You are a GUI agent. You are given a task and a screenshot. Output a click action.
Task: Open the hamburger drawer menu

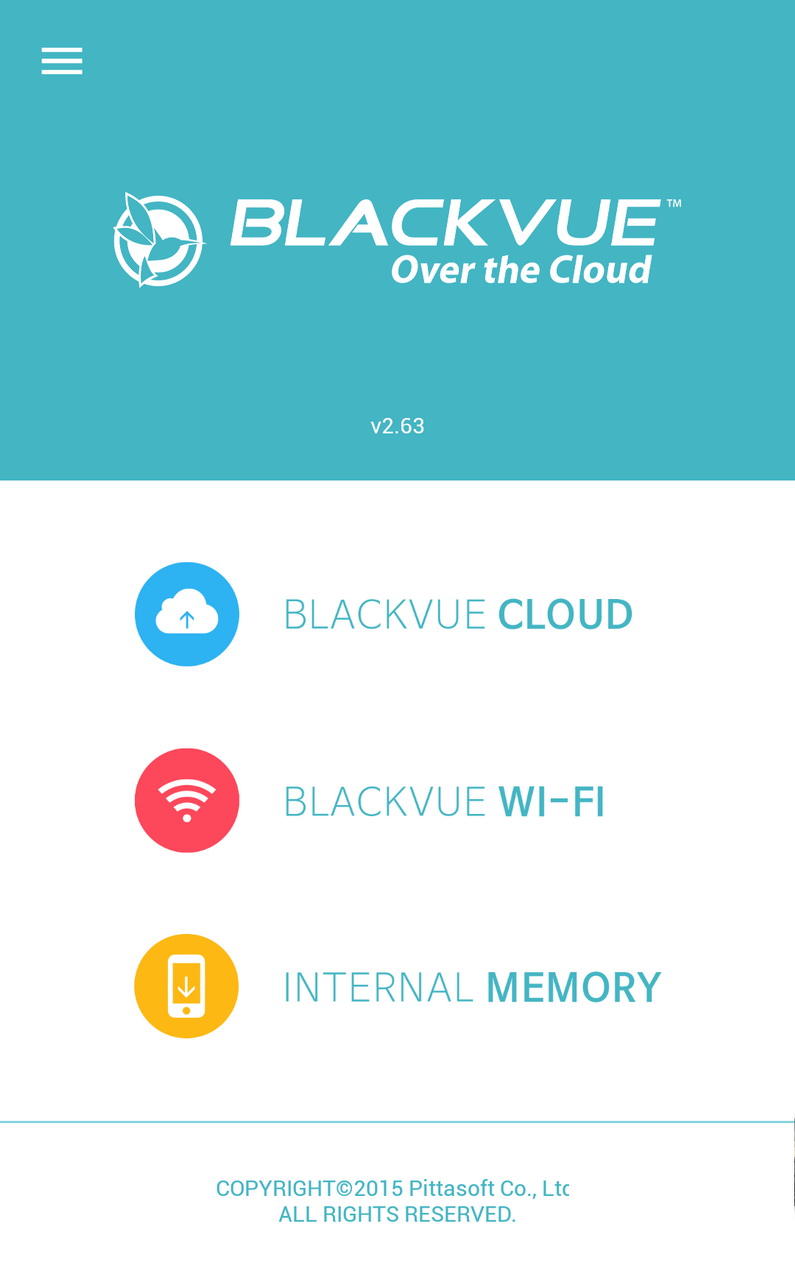(x=62, y=61)
